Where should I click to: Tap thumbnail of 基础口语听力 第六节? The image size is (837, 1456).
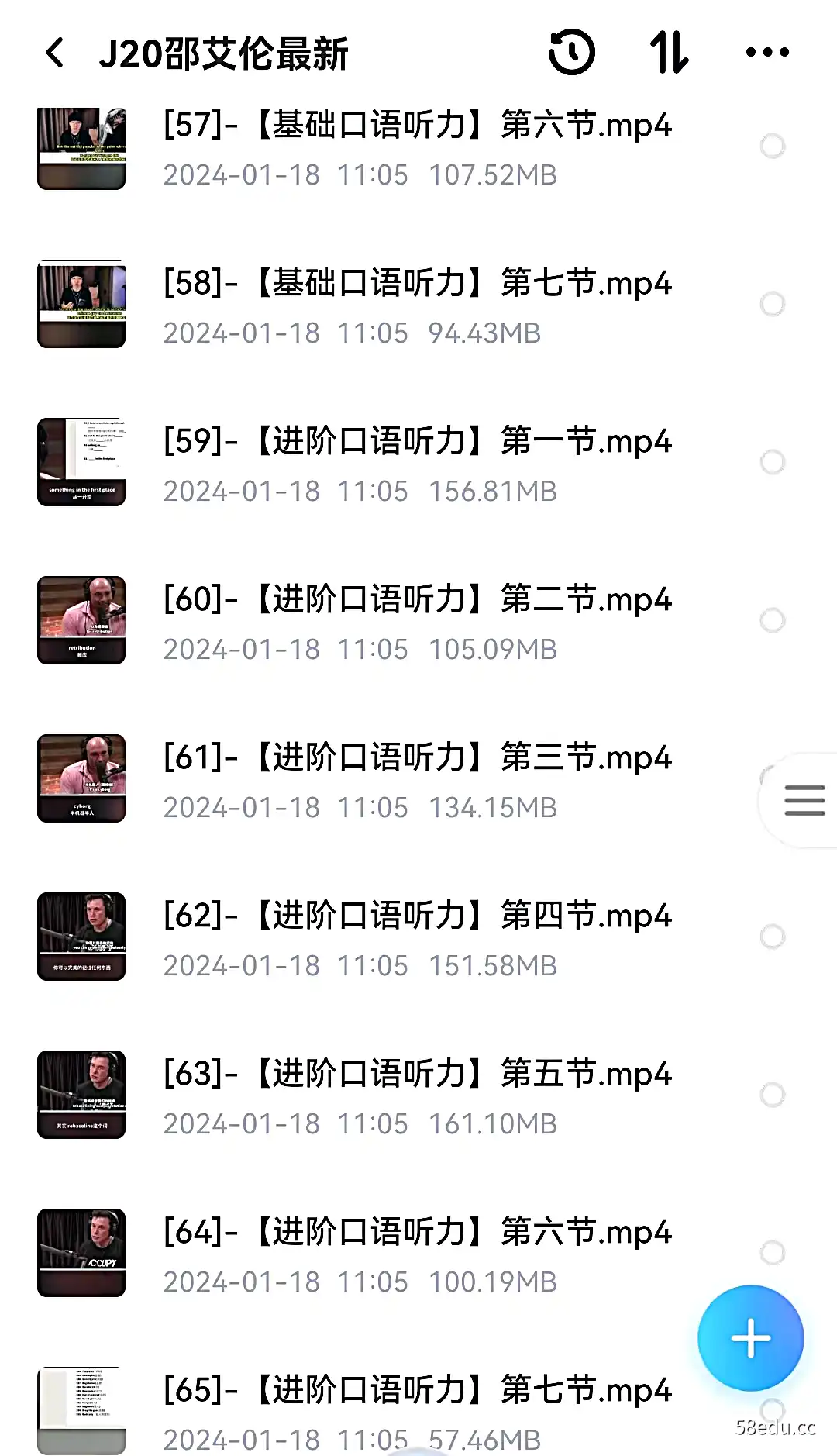point(81,147)
